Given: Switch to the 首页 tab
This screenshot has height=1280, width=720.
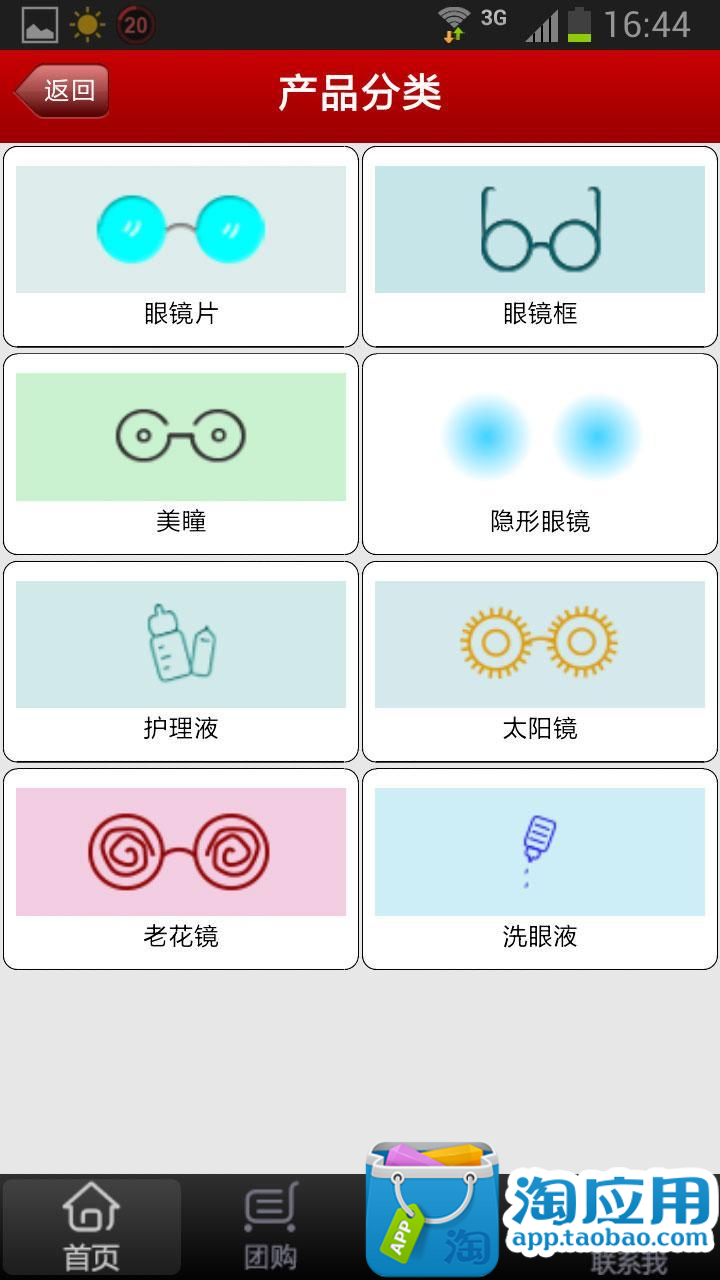Looking at the screenshot, I should point(91,1227).
